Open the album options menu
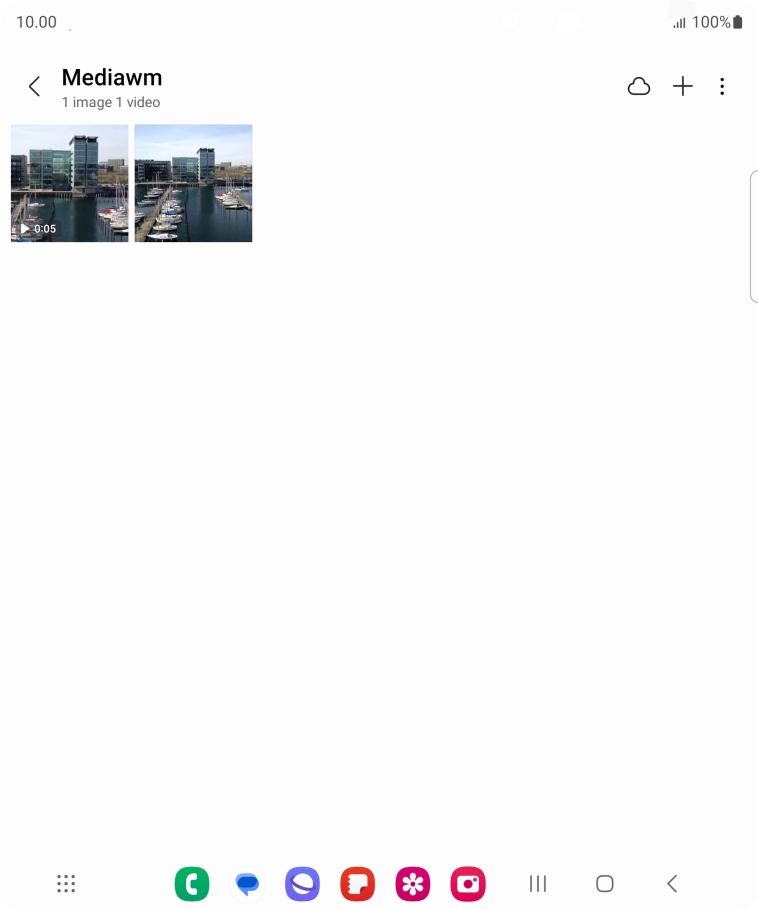The width and height of the screenshot is (758, 910). [x=722, y=86]
